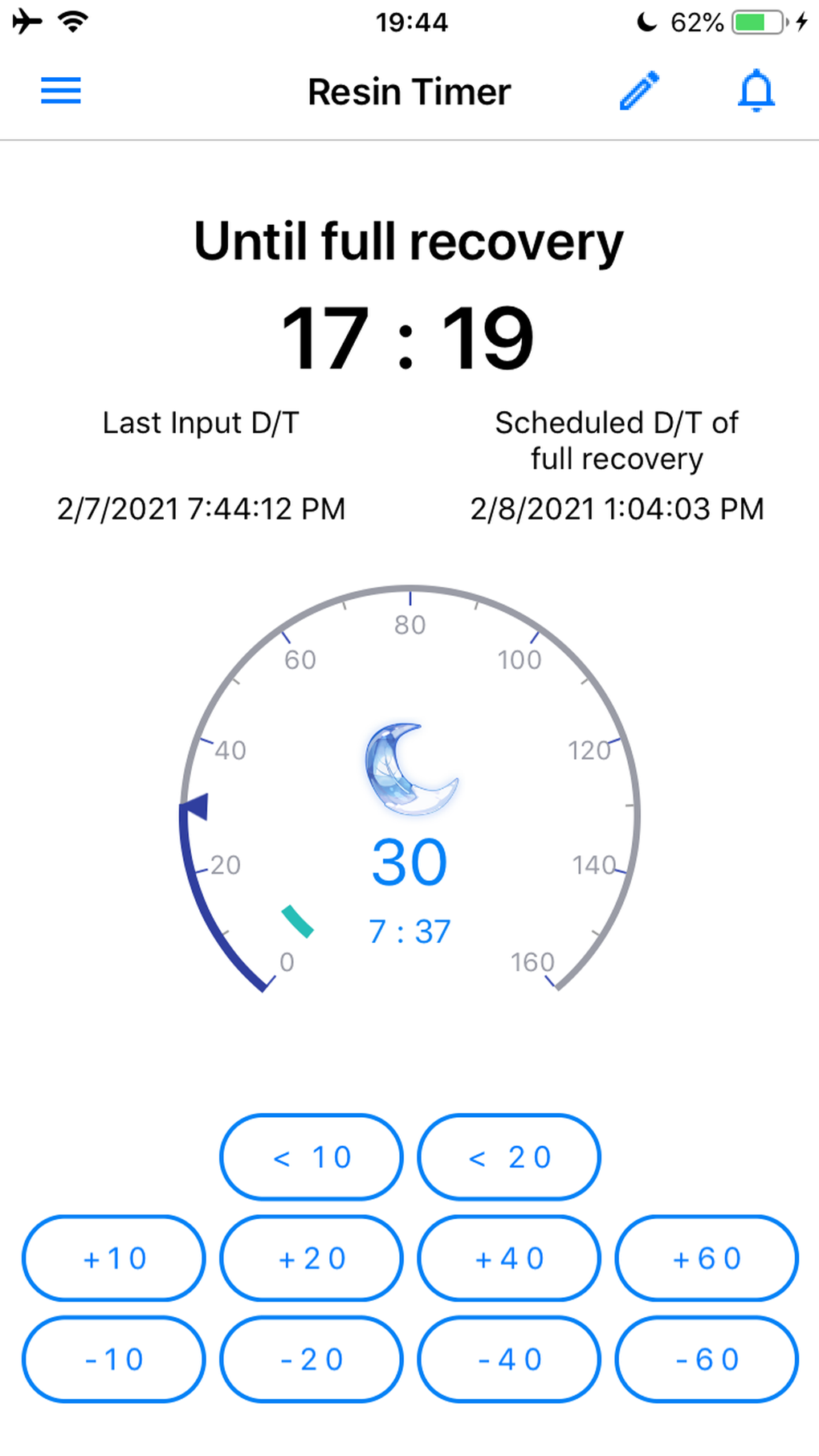Viewport: 819px width, 1456px height.
Task: Click the airplane mode icon in status bar
Action: pos(26,22)
